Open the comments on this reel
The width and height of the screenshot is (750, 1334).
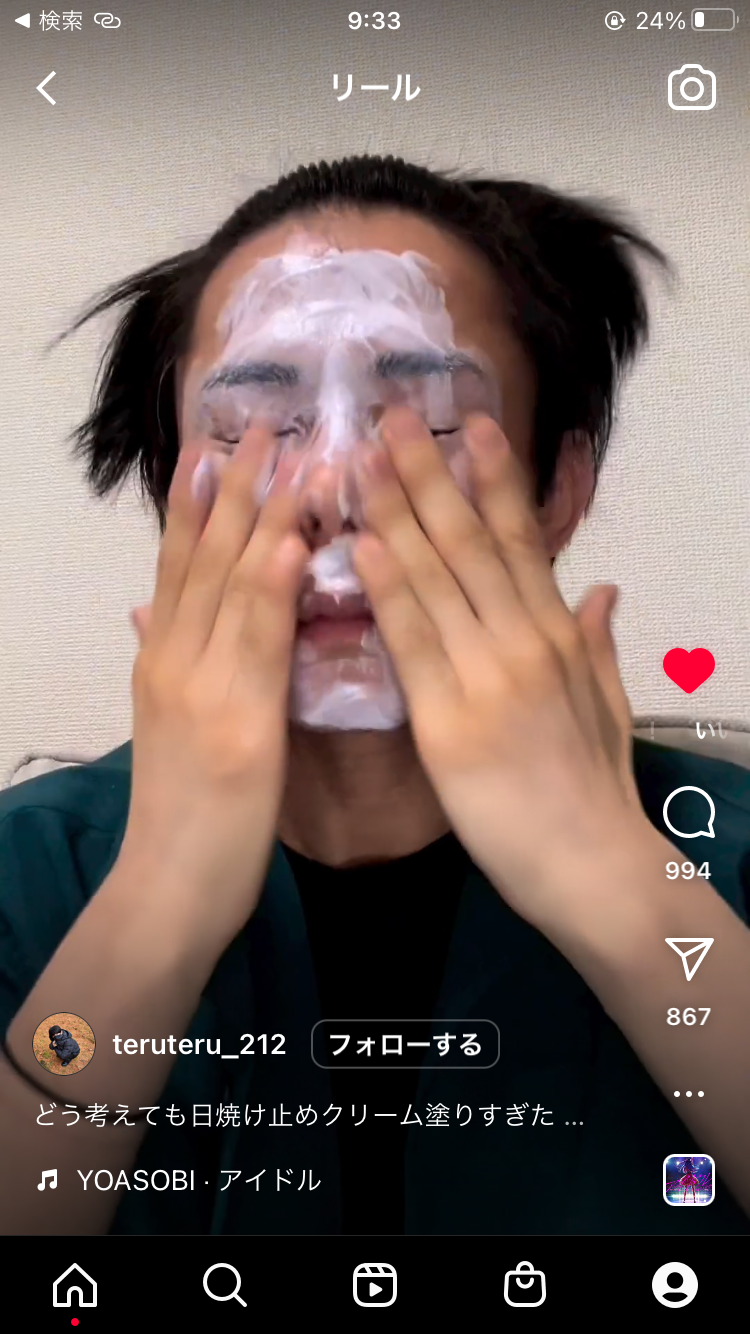click(x=689, y=813)
